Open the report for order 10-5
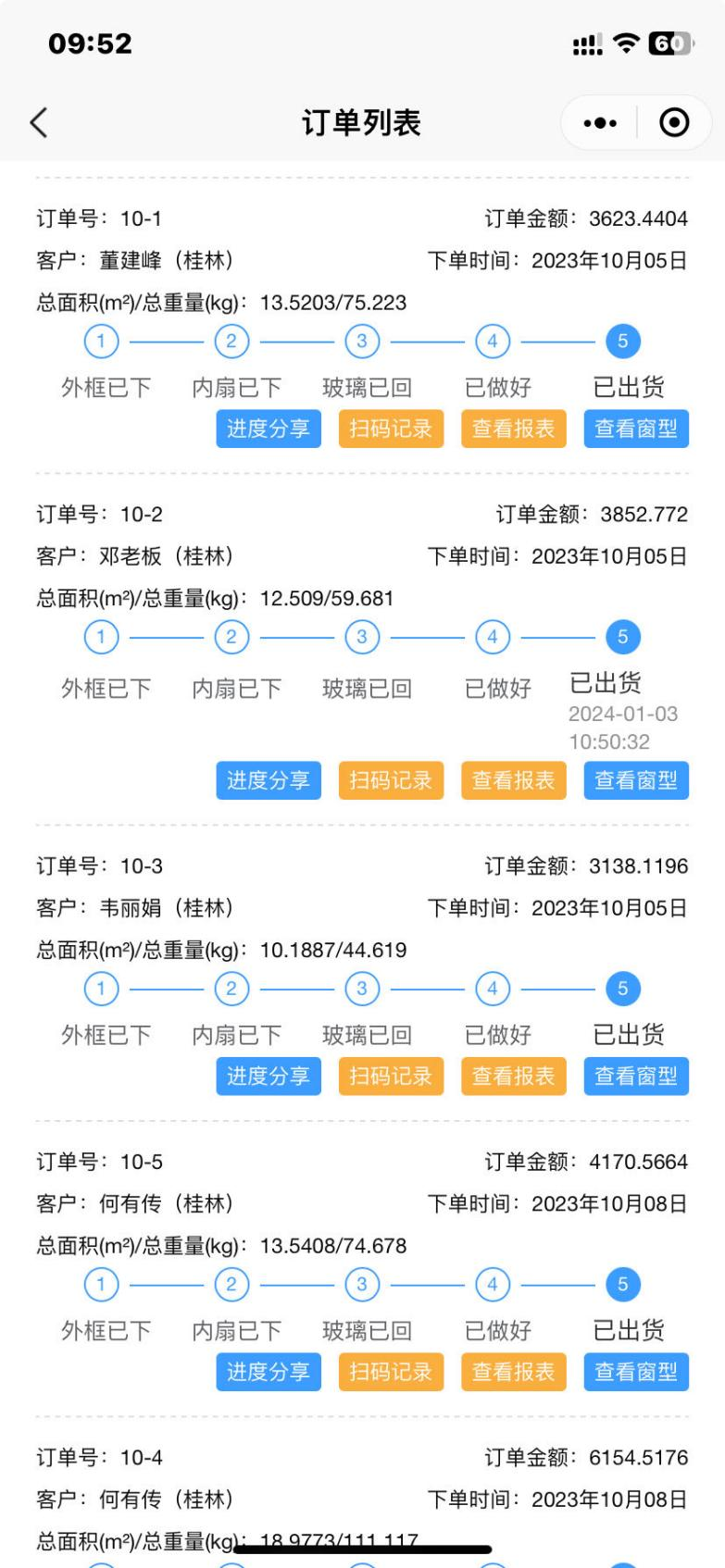 click(x=513, y=1372)
